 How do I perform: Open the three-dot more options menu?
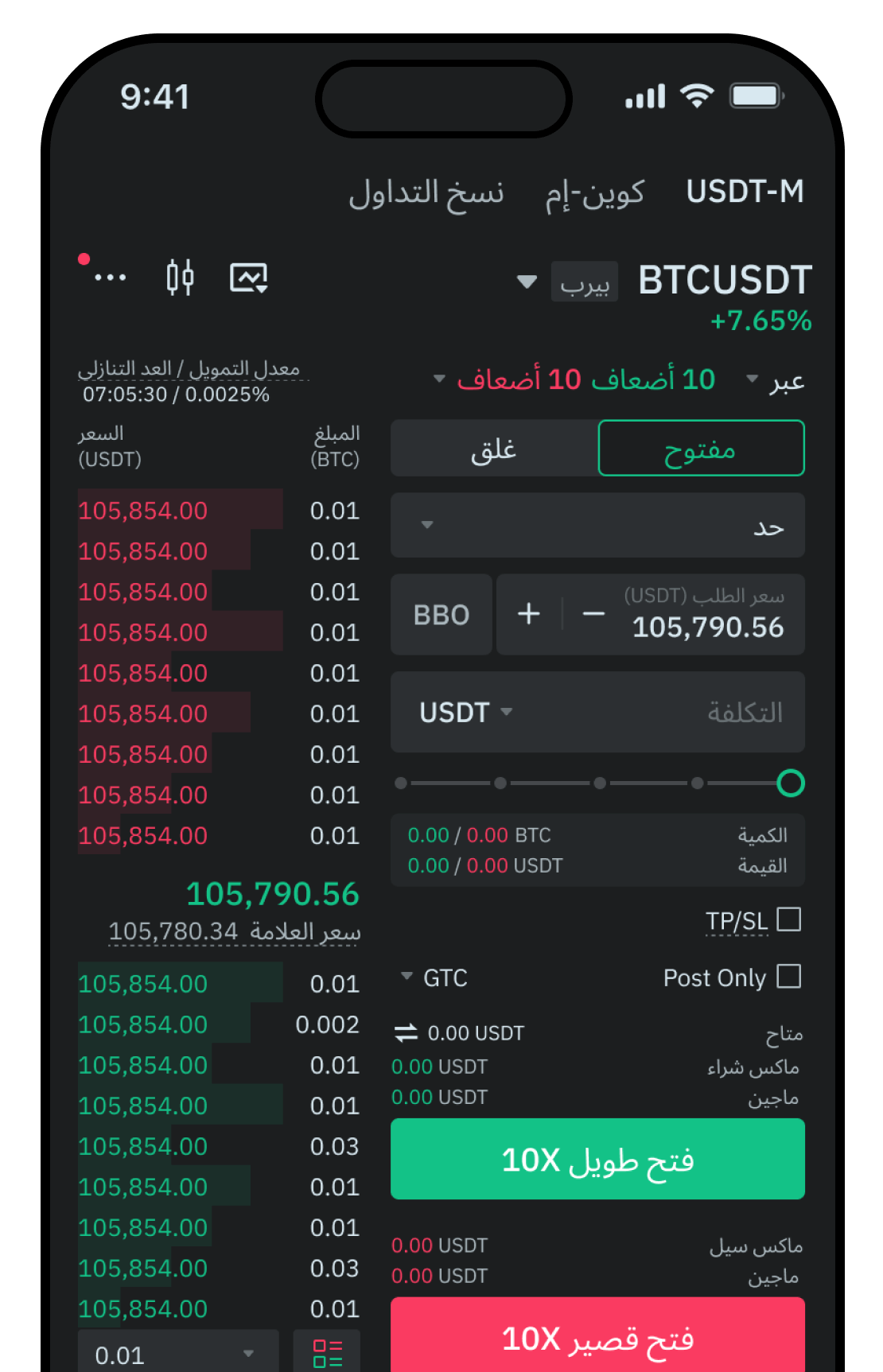[x=110, y=278]
